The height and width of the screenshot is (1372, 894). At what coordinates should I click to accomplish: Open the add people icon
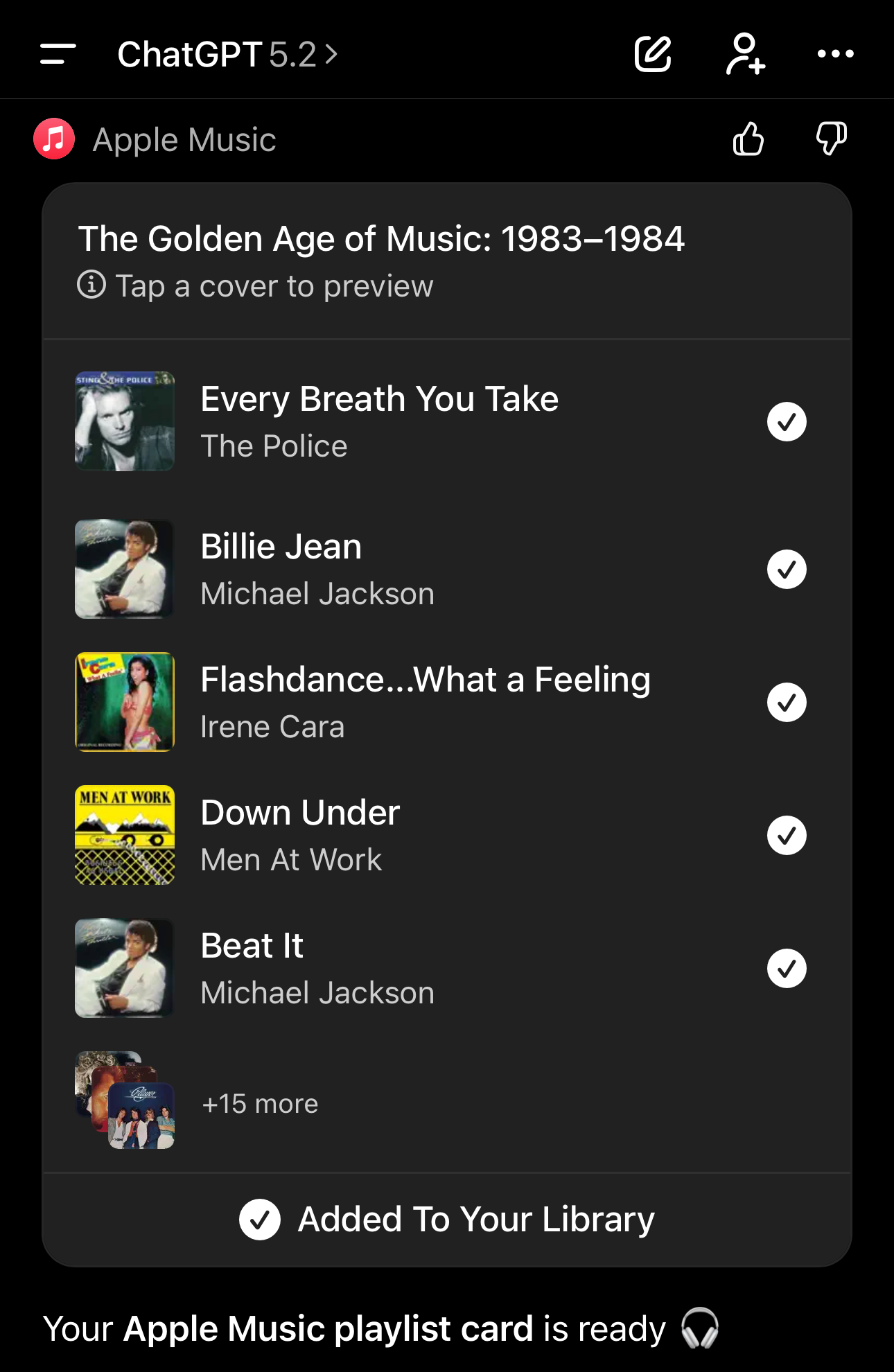click(x=745, y=54)
